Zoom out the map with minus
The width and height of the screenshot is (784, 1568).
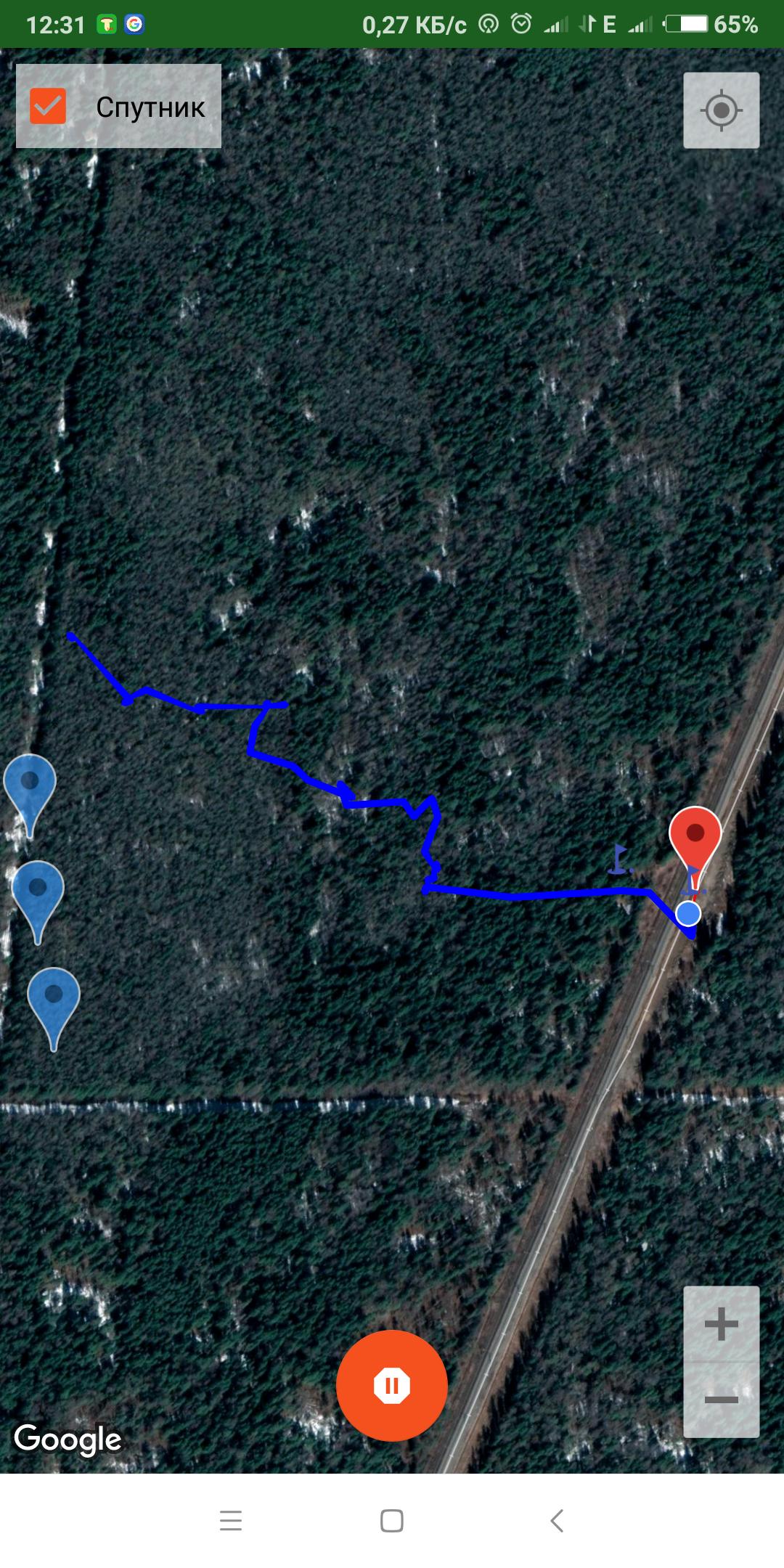(721, 1400)
